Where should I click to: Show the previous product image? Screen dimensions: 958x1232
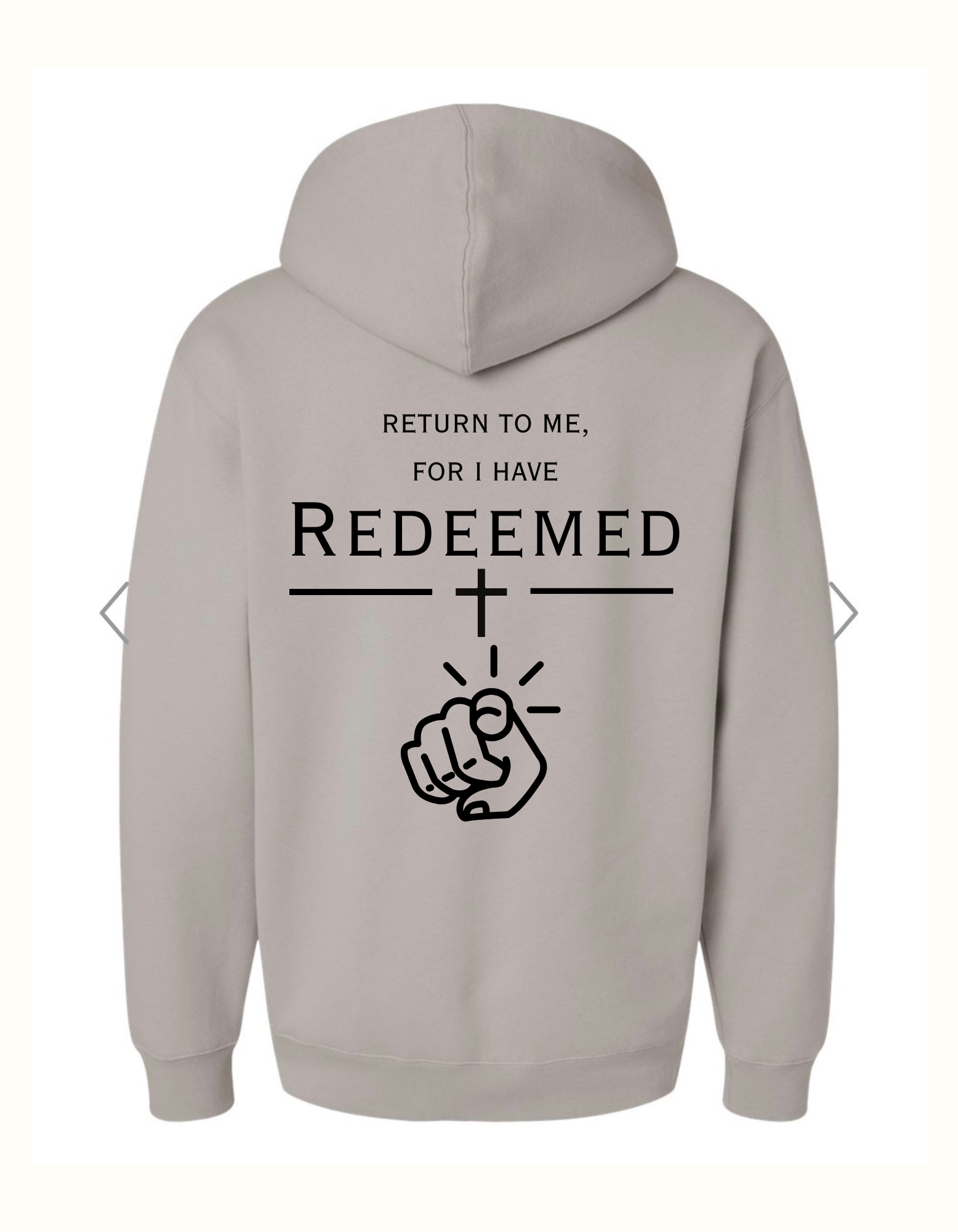click(x=115, y=612)
